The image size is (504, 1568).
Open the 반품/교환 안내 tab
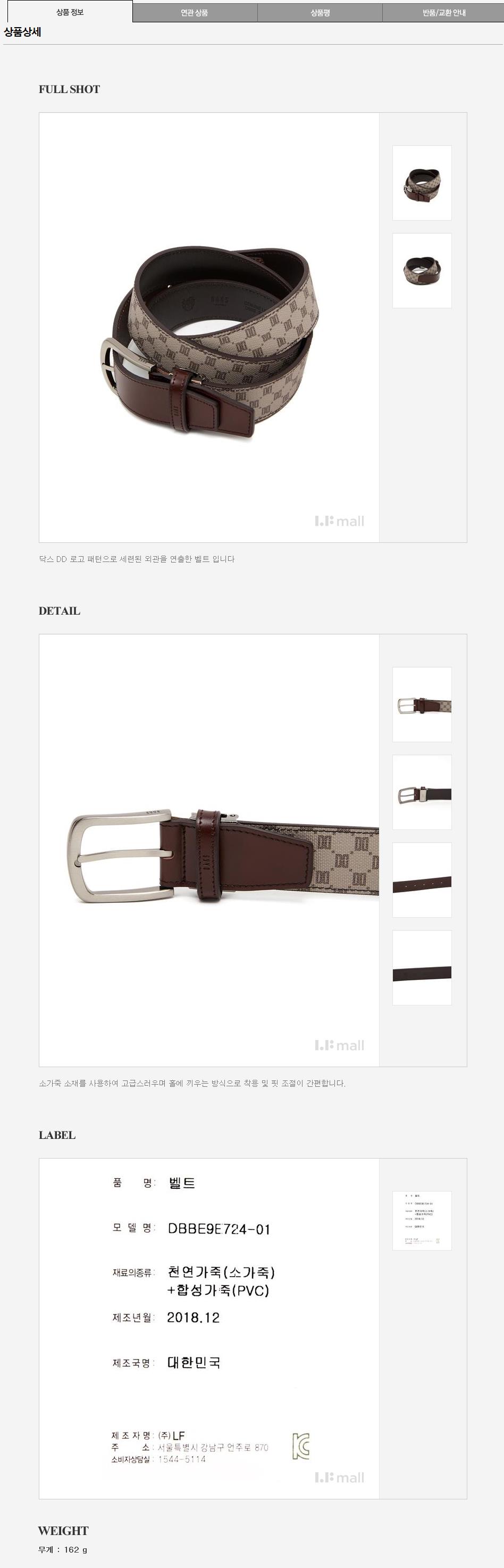click(443, 12)
